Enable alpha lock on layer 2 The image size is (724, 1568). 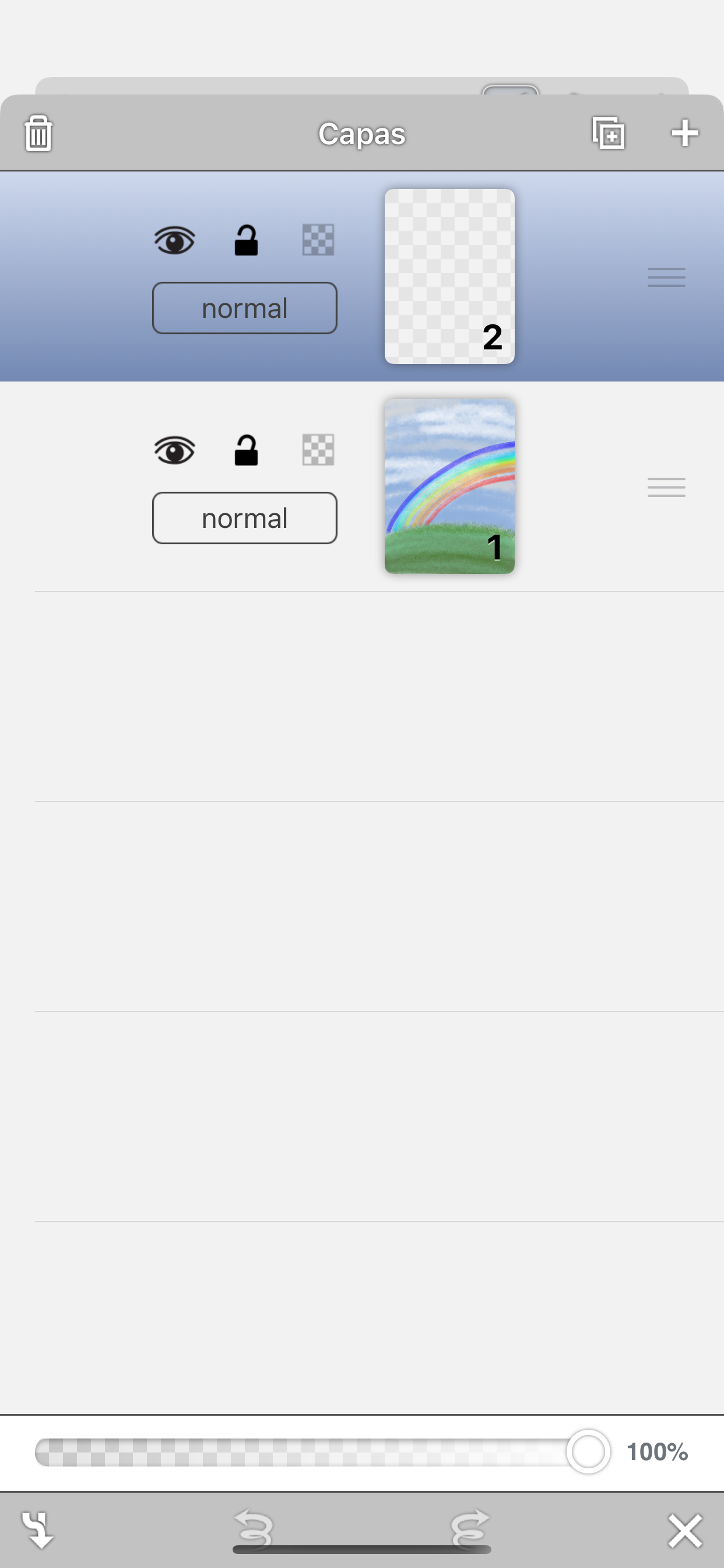pos(319,241)
